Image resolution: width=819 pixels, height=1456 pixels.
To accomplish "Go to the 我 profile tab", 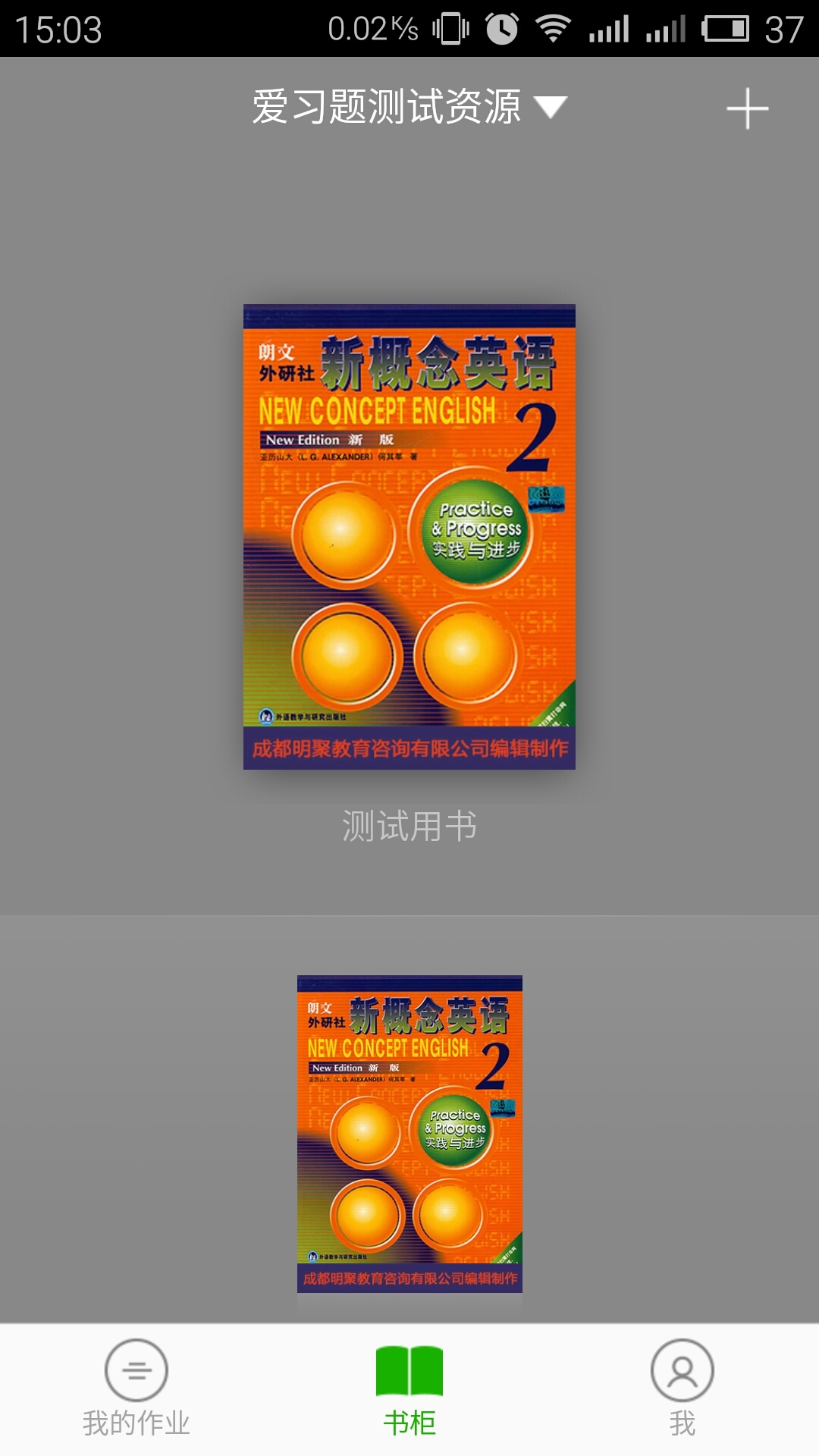I will (682, 1388).
